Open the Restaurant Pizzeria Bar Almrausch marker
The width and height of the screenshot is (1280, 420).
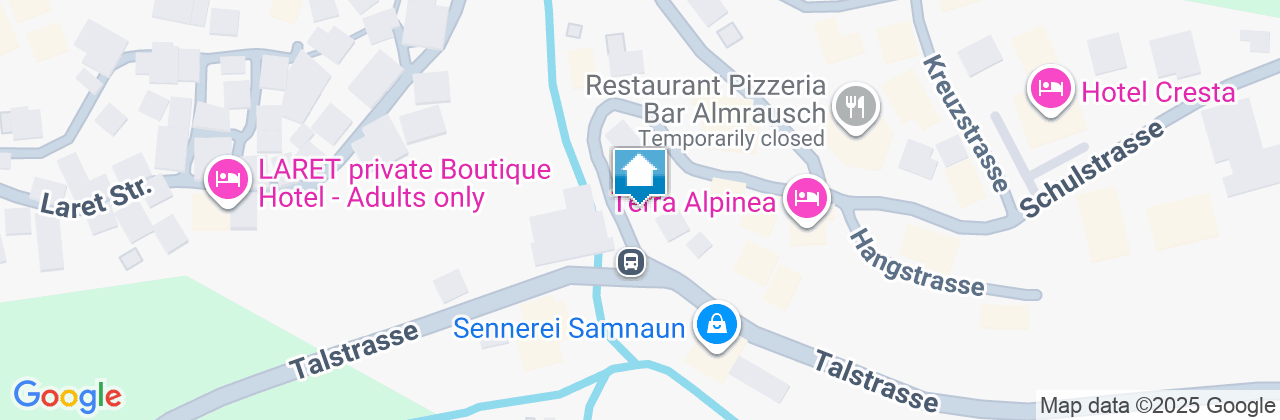coord(855,105)
